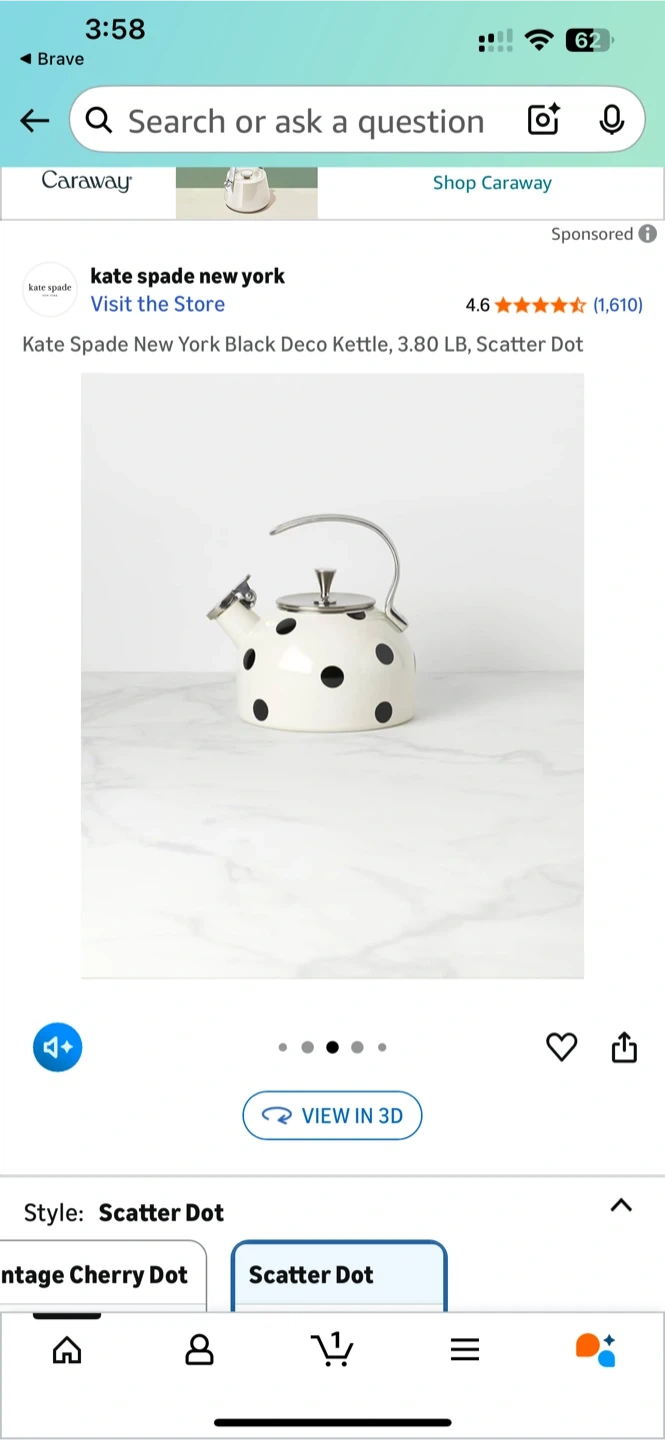Open the 1,610 customer ratings

pos(617,305)
